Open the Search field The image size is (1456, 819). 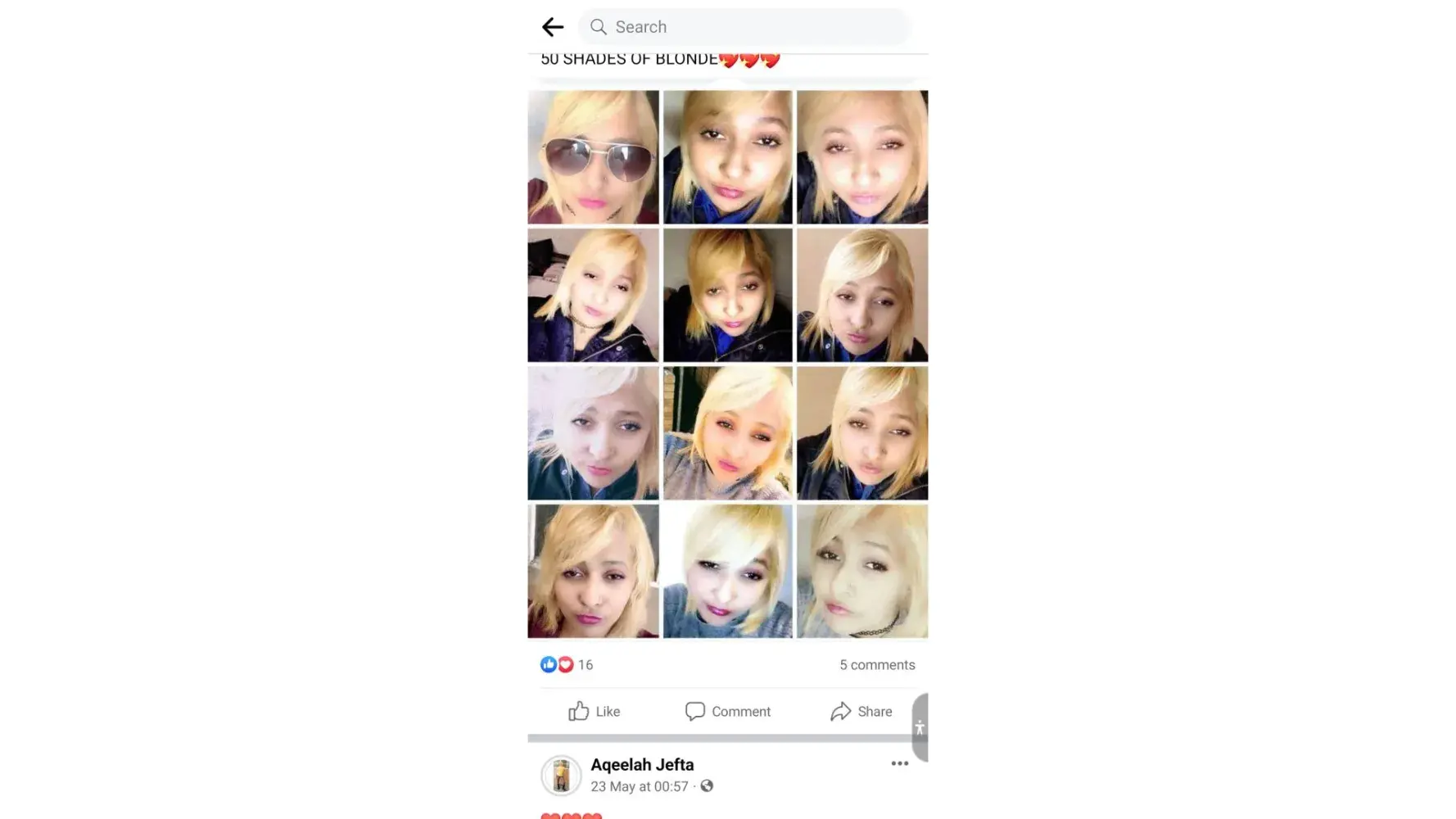744,27
